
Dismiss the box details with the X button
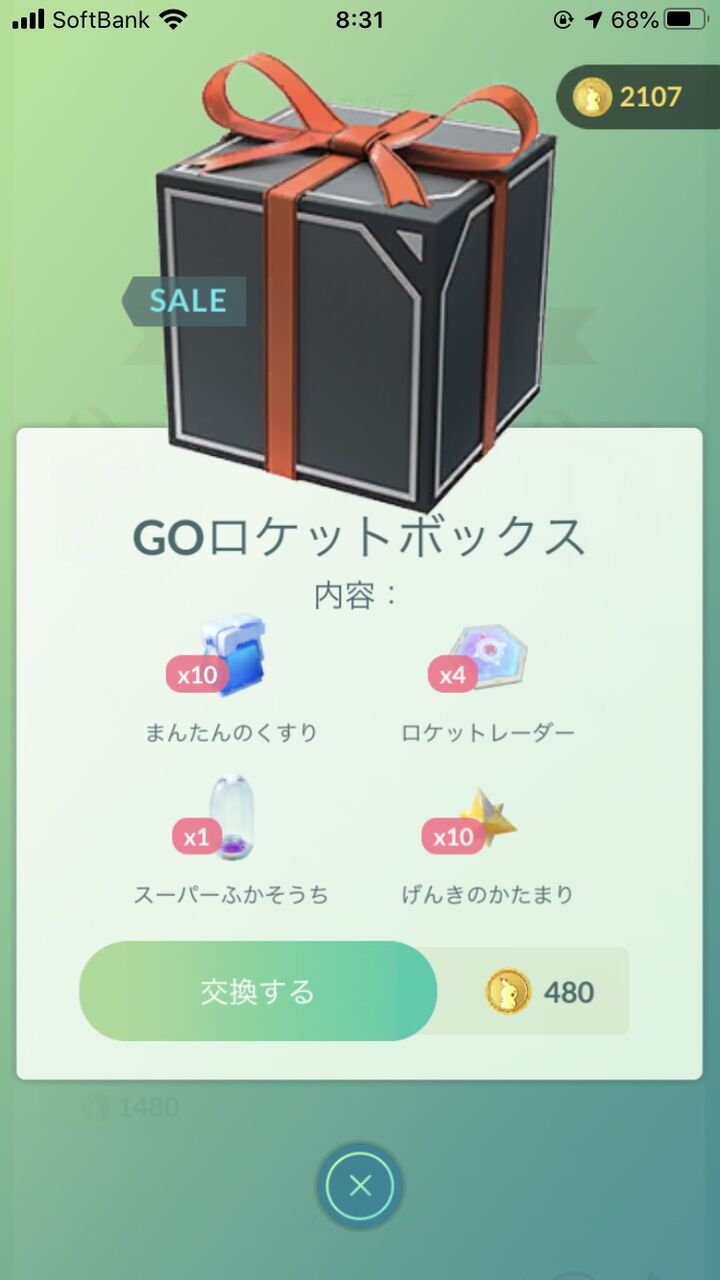pyautogui.click(x=360, y=1184)
